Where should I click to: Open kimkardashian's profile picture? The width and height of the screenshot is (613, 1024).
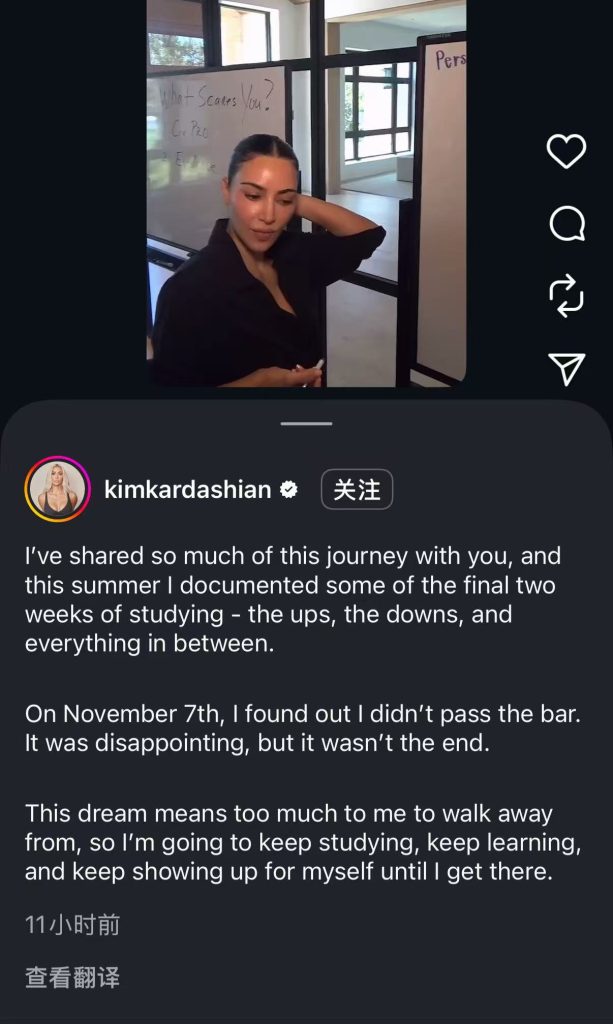(x=58, y=490)
